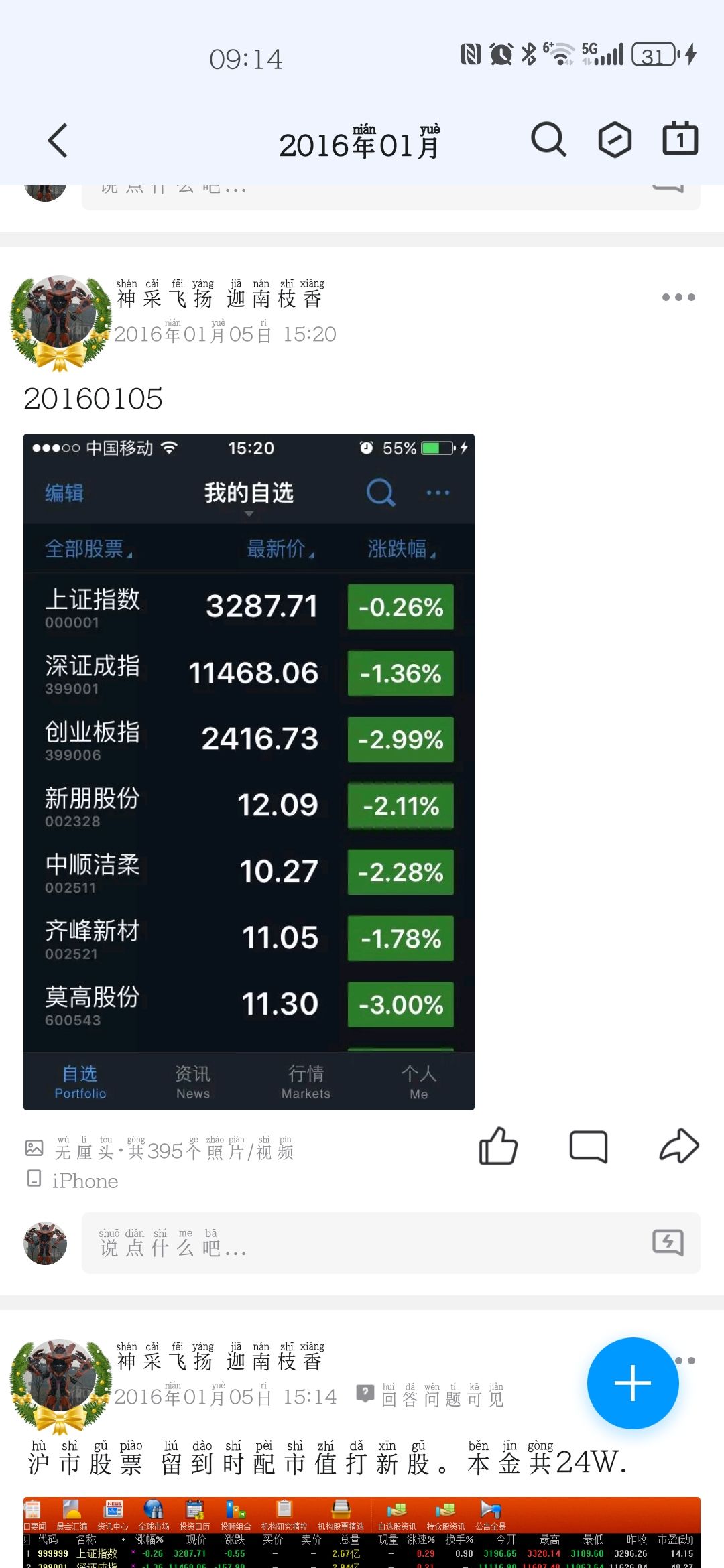Open the trading table image in 15:14 post
This screenshot has width=724, height=1568.
pyautogui.click(x=362, y=1532)
